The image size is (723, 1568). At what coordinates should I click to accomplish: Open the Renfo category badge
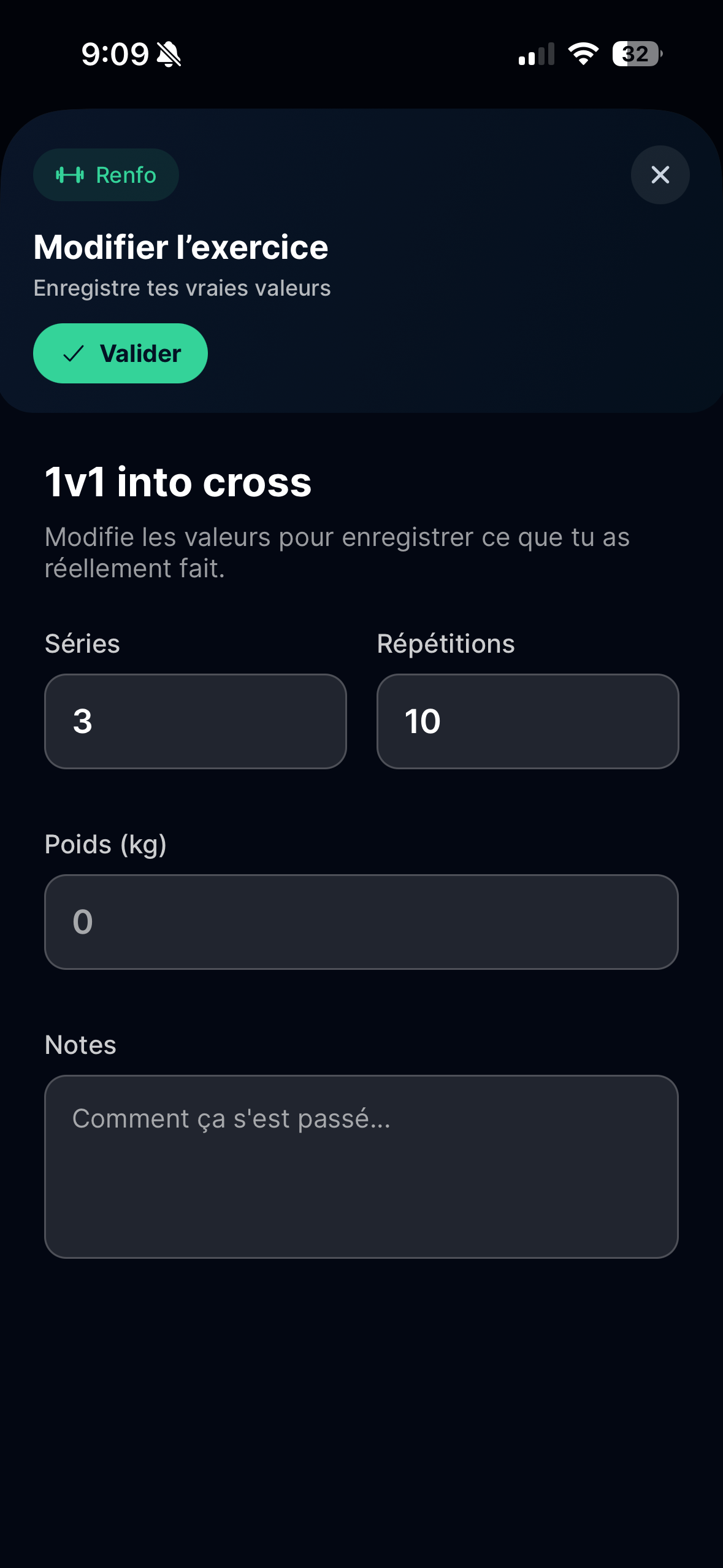pyautogui.click(x=105, y=175)
